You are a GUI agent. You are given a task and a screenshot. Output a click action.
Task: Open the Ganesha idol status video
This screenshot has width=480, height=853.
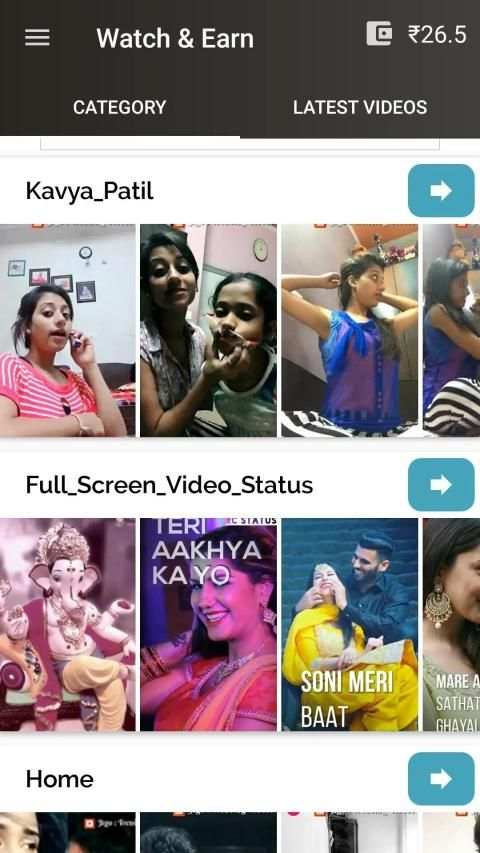67,625
